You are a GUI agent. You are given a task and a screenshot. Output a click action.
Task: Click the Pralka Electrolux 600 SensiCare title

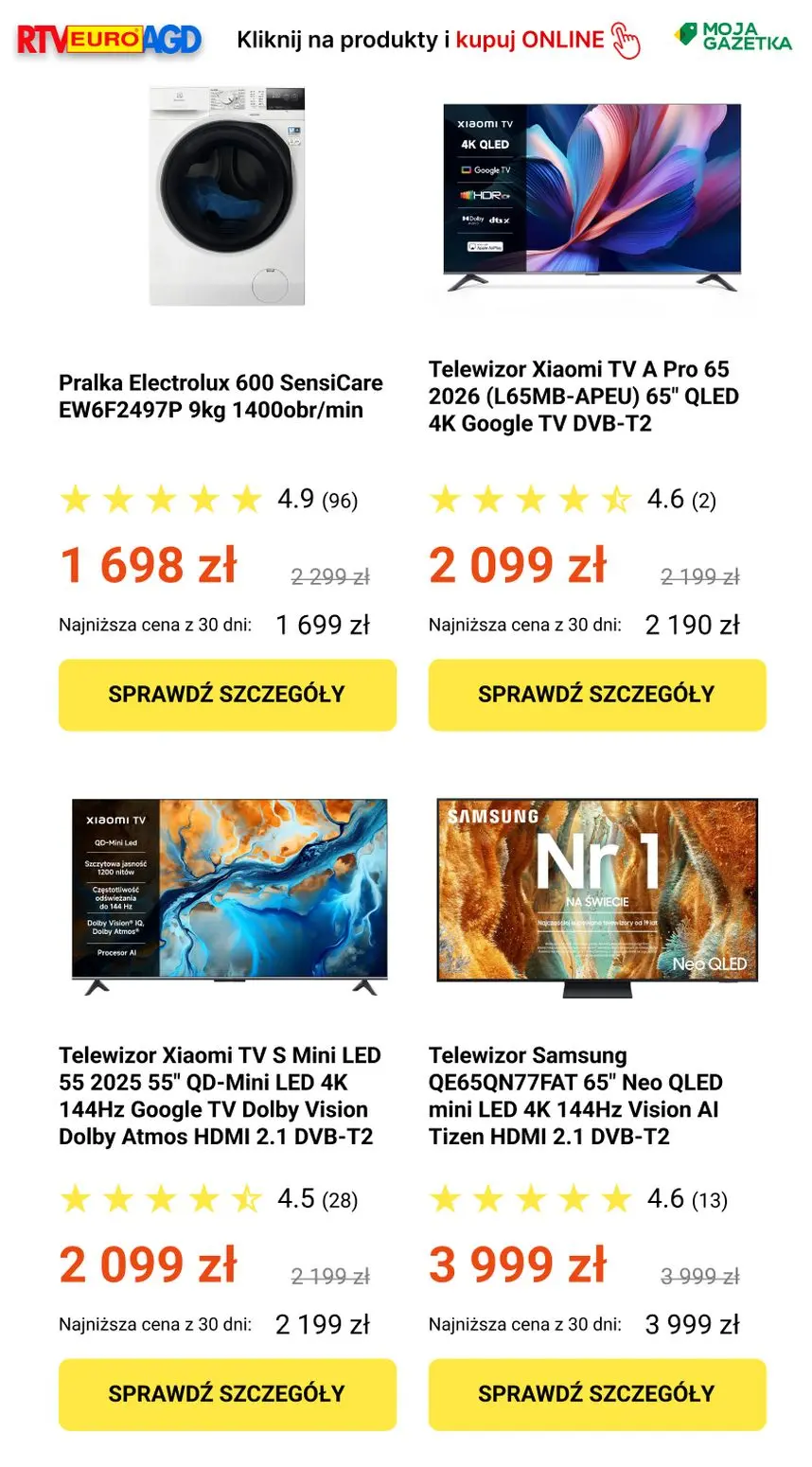pos(221,397)
